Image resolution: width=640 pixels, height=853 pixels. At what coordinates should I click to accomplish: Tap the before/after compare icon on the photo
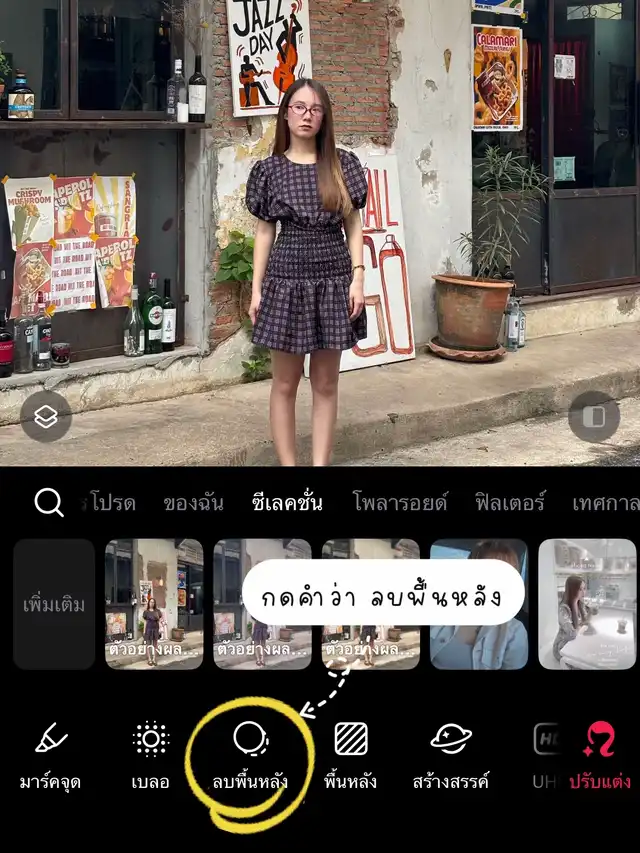(x=594, y=417)
